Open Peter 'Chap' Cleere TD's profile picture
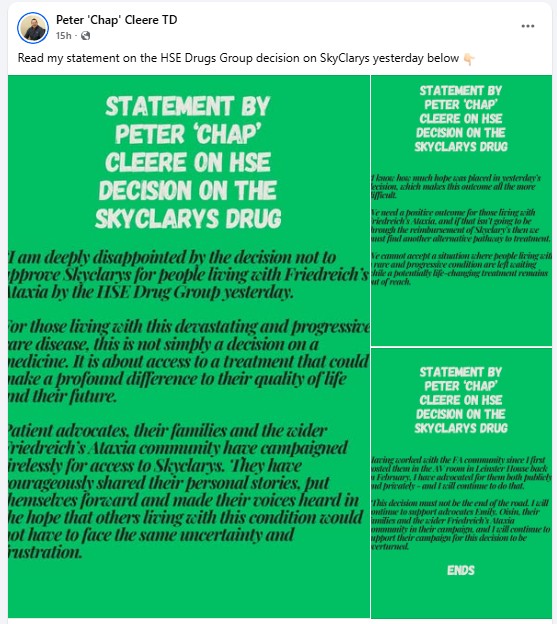 (33, 28)
